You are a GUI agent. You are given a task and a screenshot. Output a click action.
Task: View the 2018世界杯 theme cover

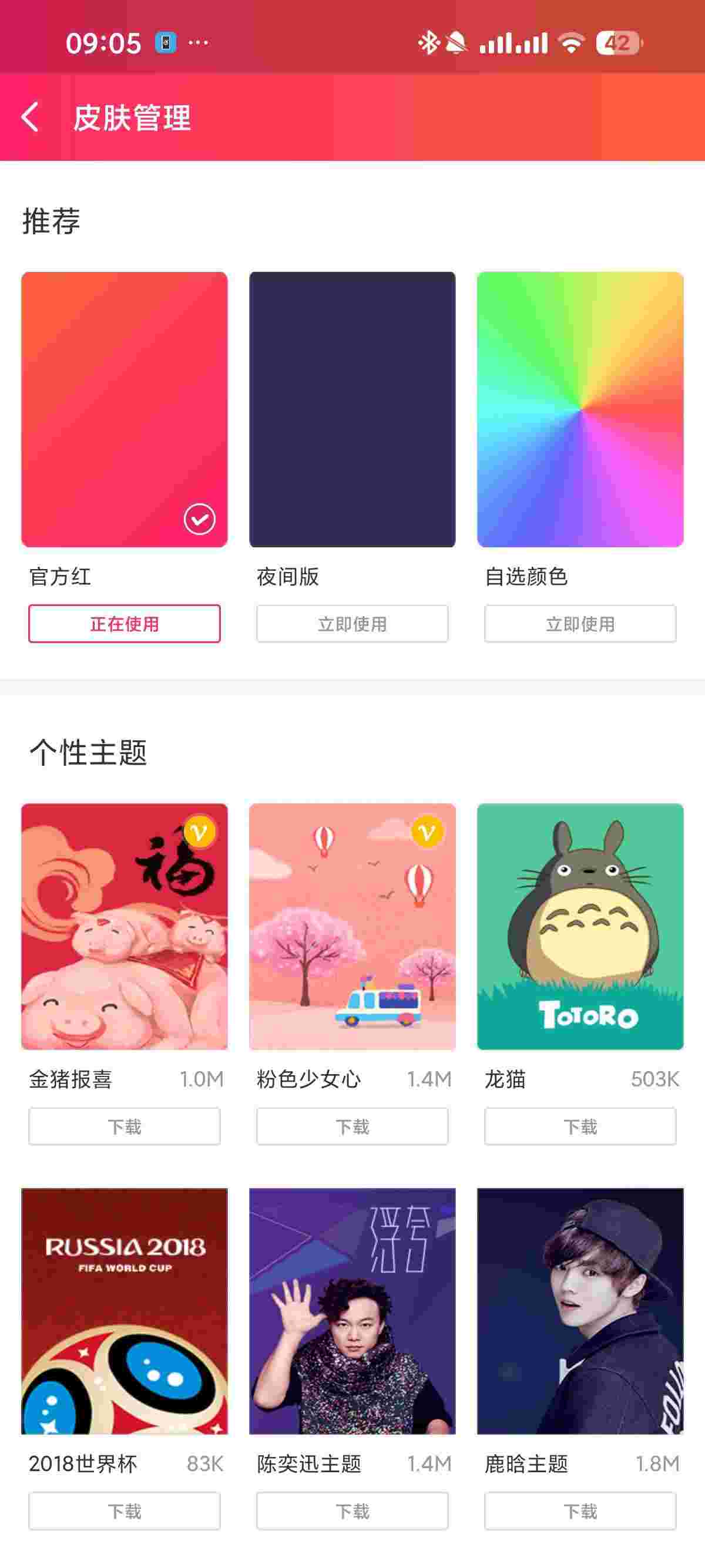pyautogui.click(x=124, y=1311)
